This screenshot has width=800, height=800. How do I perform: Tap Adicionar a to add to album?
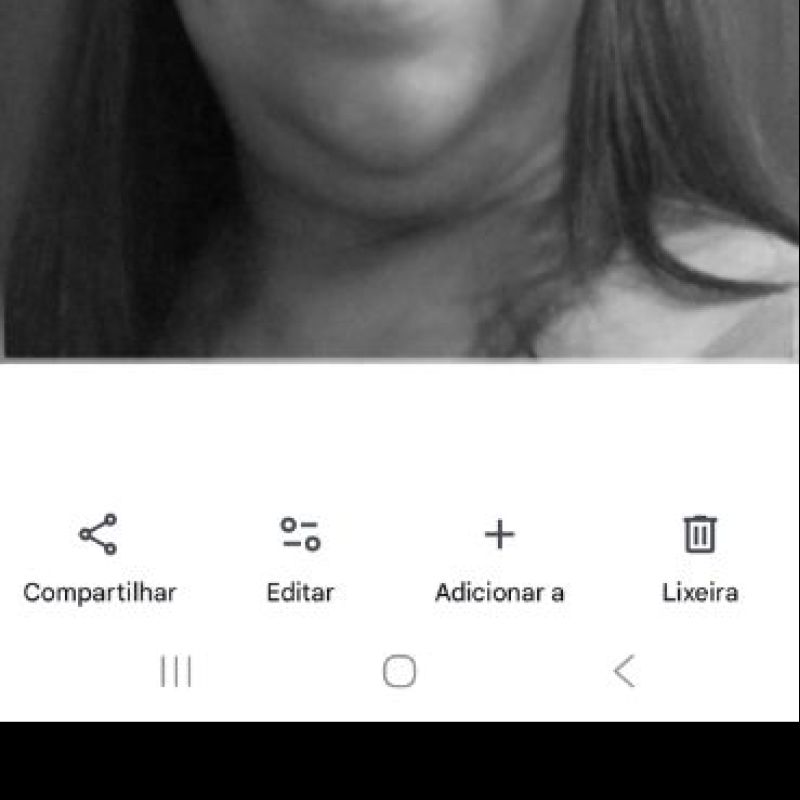pos(499,560)
